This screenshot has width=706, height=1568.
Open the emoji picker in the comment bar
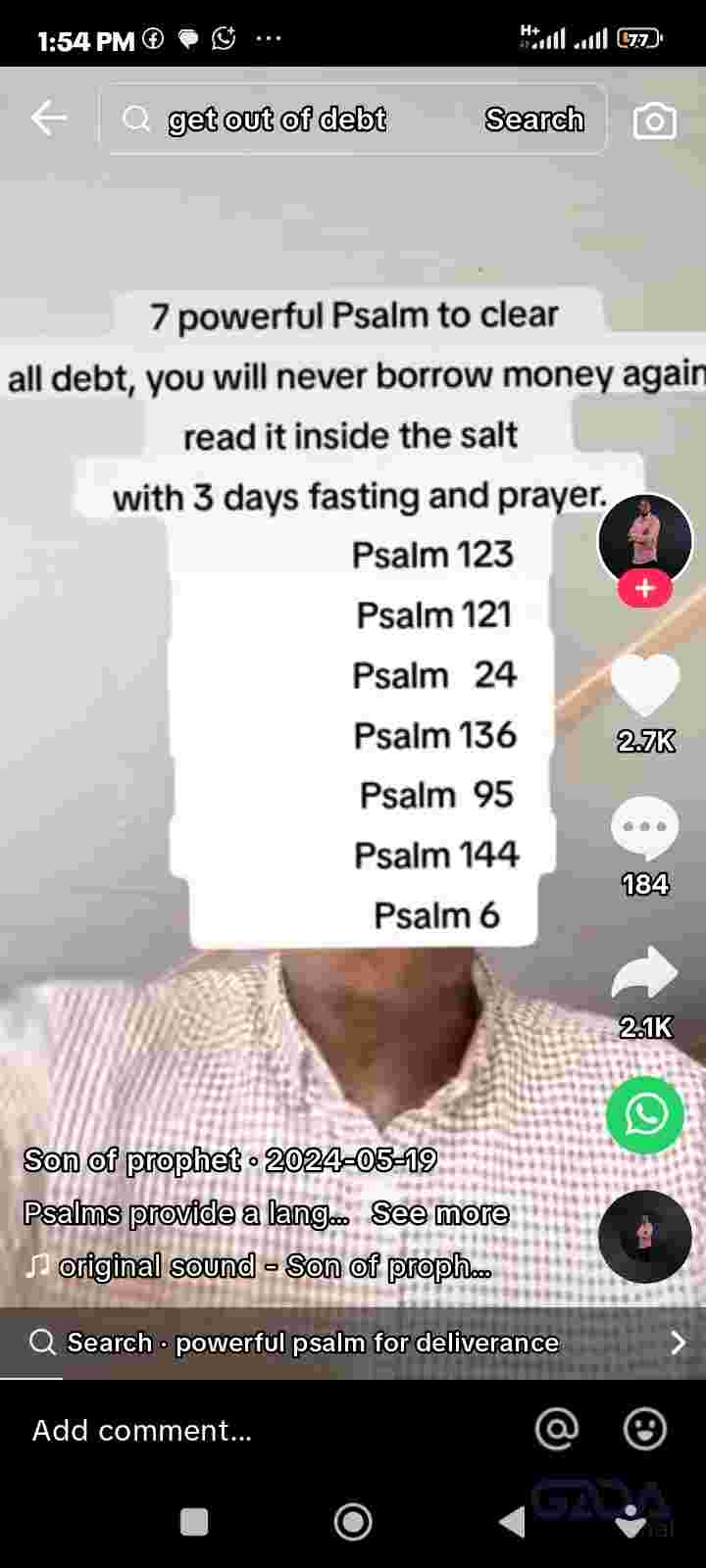point(644,1430)
